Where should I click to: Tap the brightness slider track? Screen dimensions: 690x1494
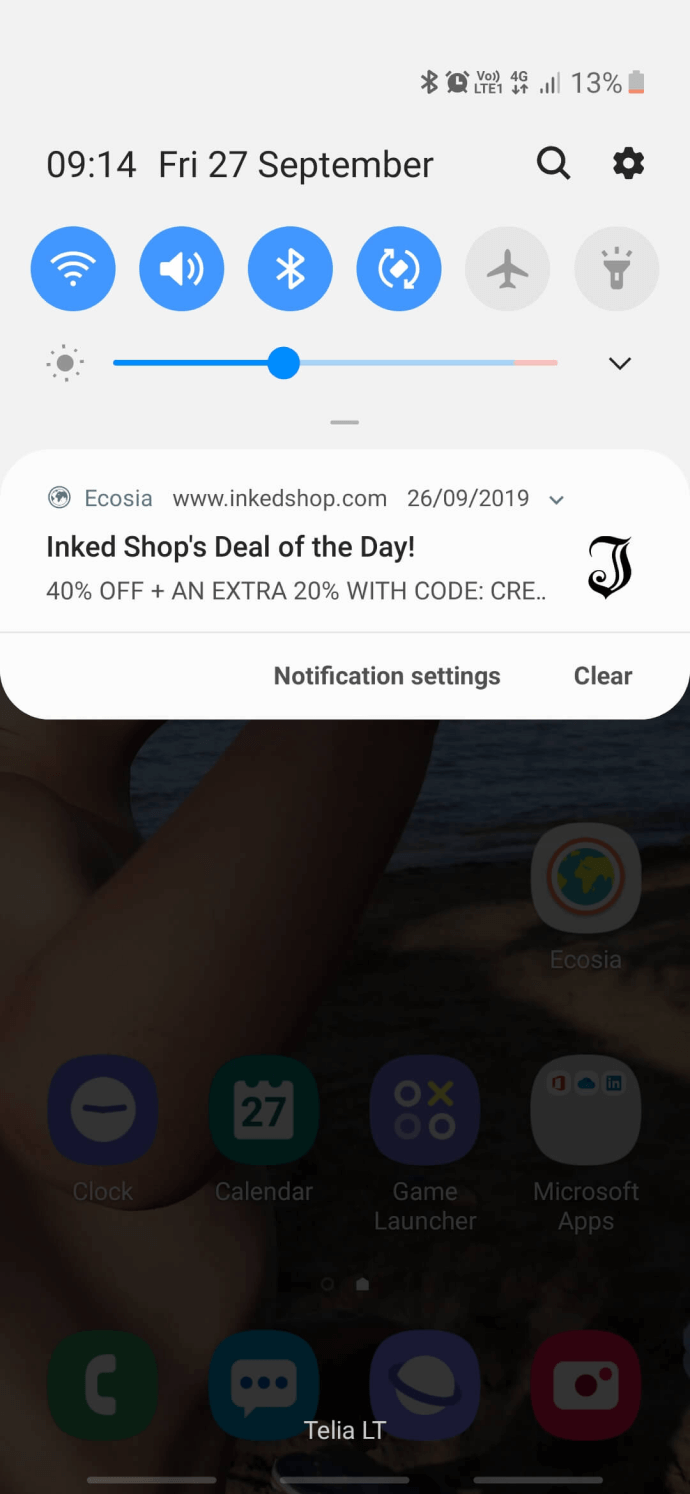click(335, 363)
